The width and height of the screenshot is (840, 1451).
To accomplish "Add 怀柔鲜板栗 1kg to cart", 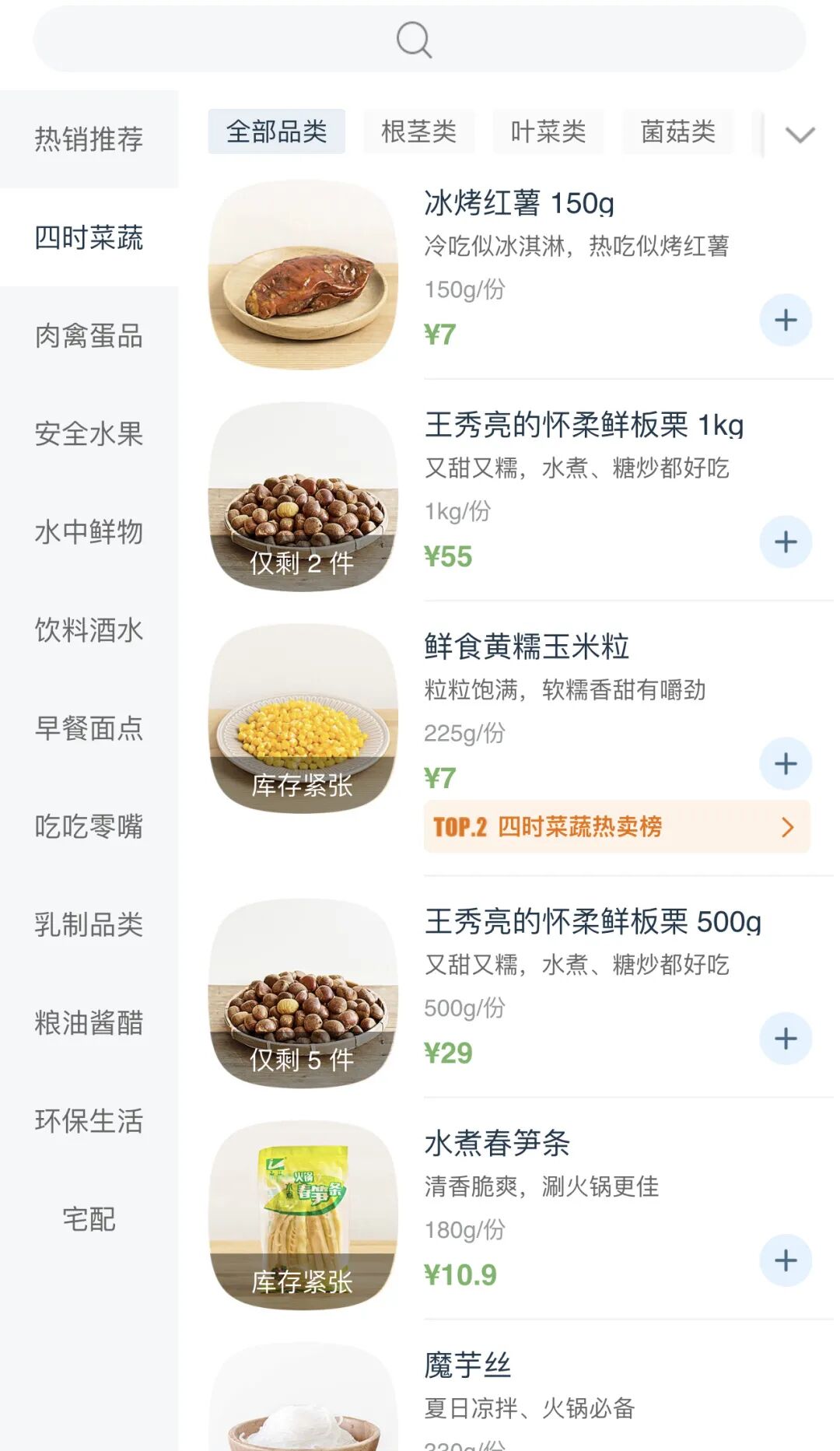I will [x=786, y=541].
